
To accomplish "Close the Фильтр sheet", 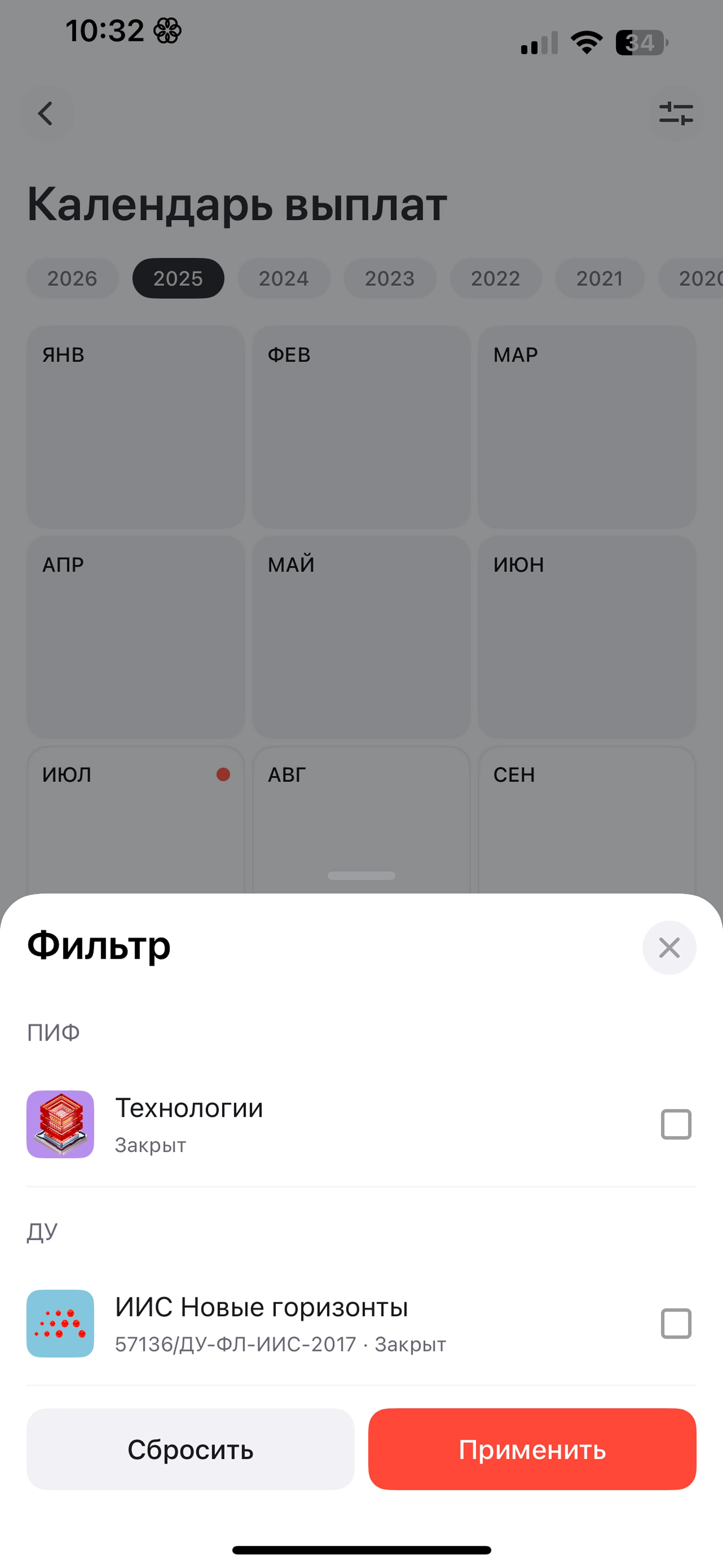I will click(x=669, y=947).
